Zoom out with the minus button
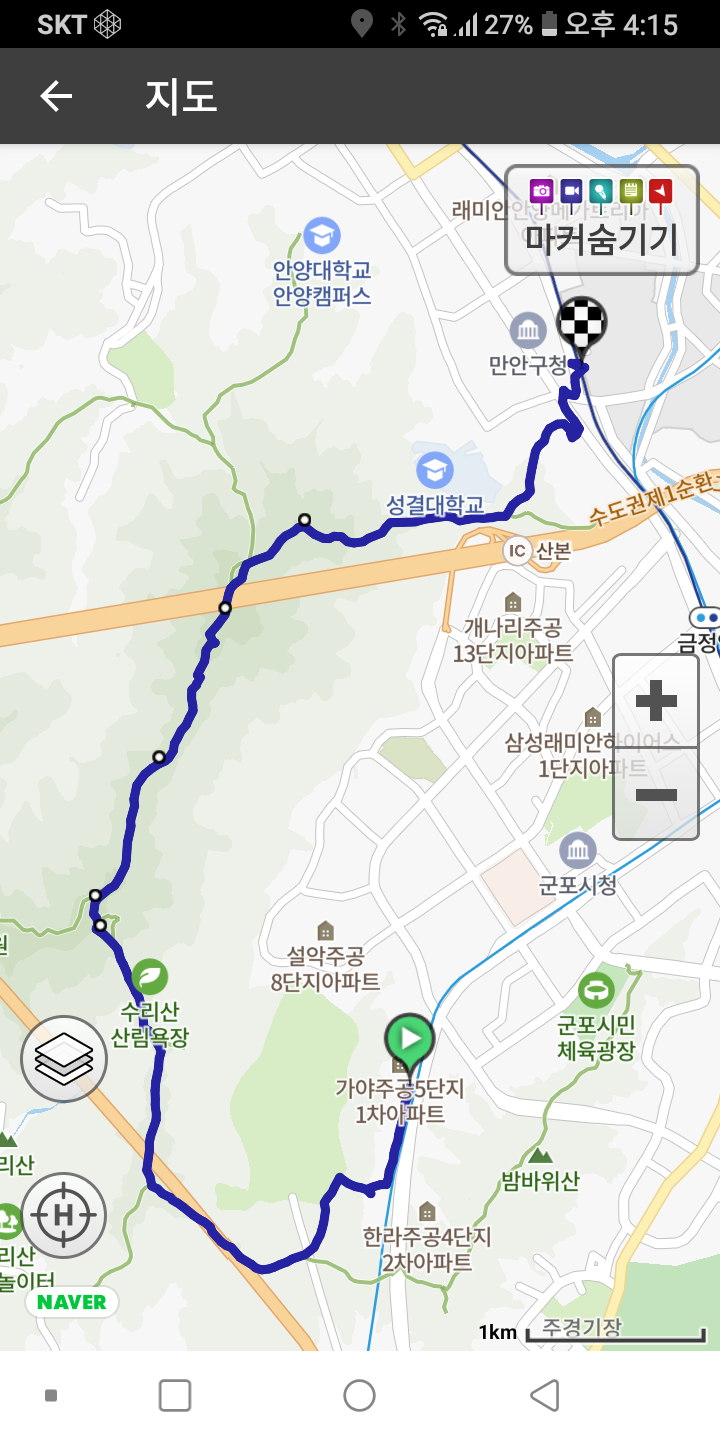Screen dimensions: 720x1440 coord(656,794)
